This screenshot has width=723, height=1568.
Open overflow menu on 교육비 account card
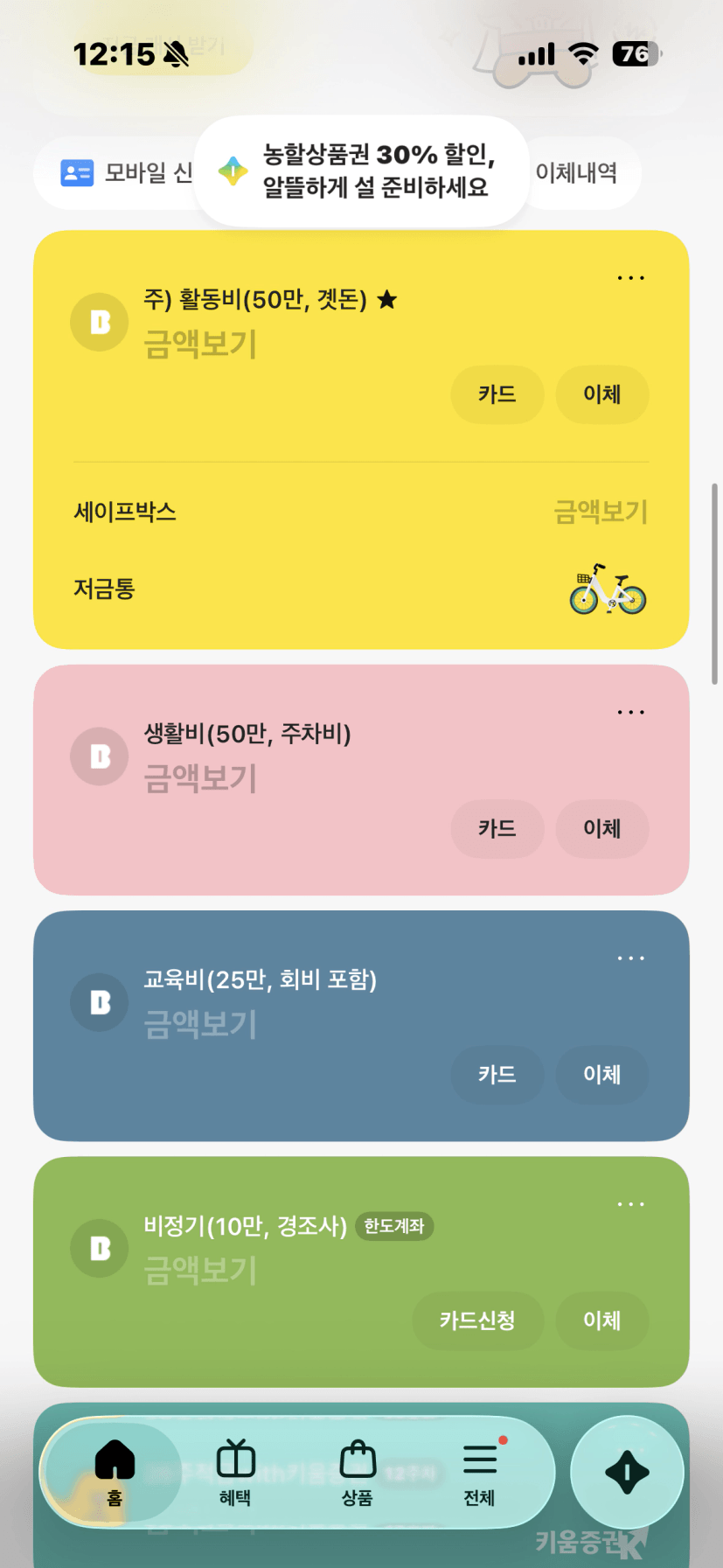click(630, 958)
